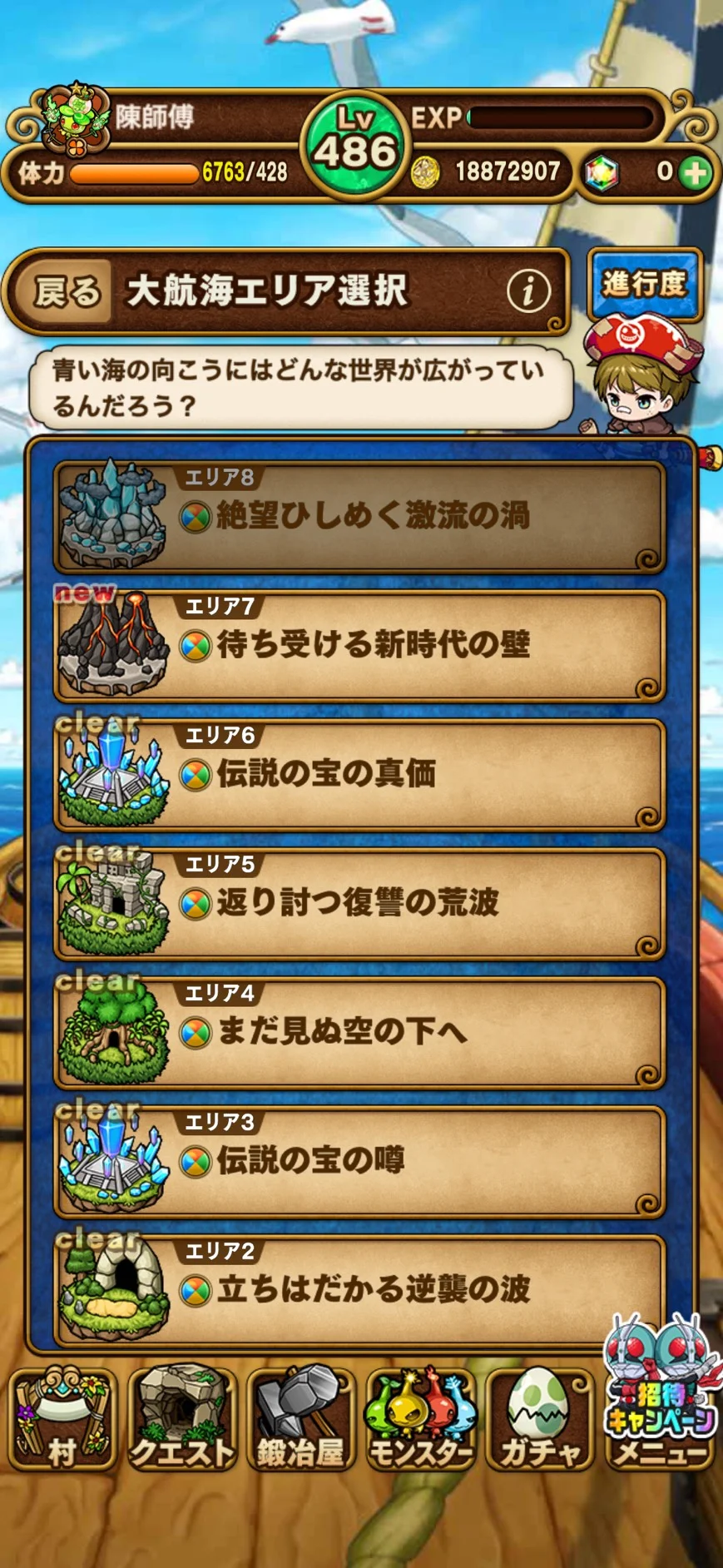Choose エリア5 返り討つ復讐の荒波
This screenshot has width=723, height=1568.
point(360,903)
